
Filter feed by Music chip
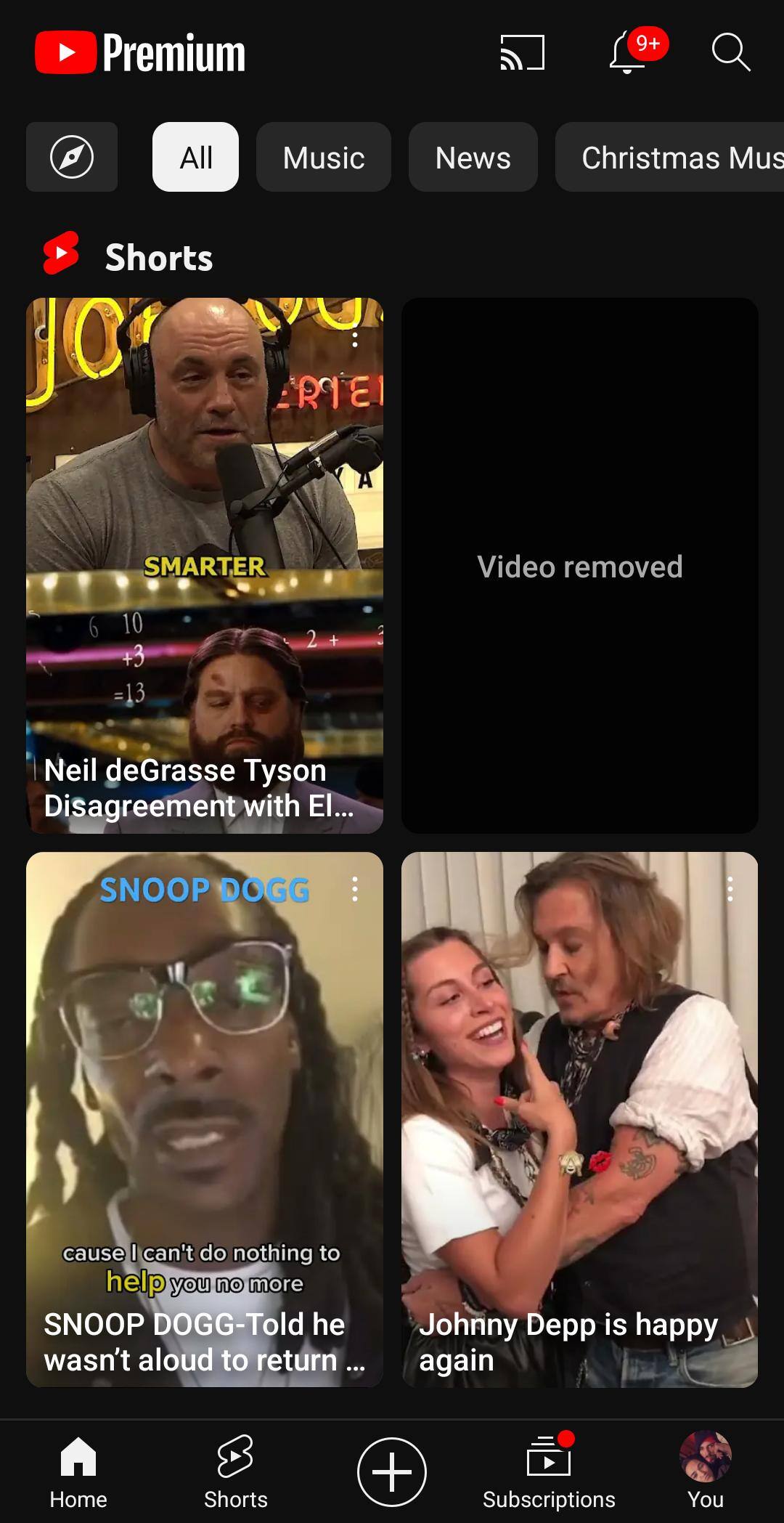click(x=324, y=157)
